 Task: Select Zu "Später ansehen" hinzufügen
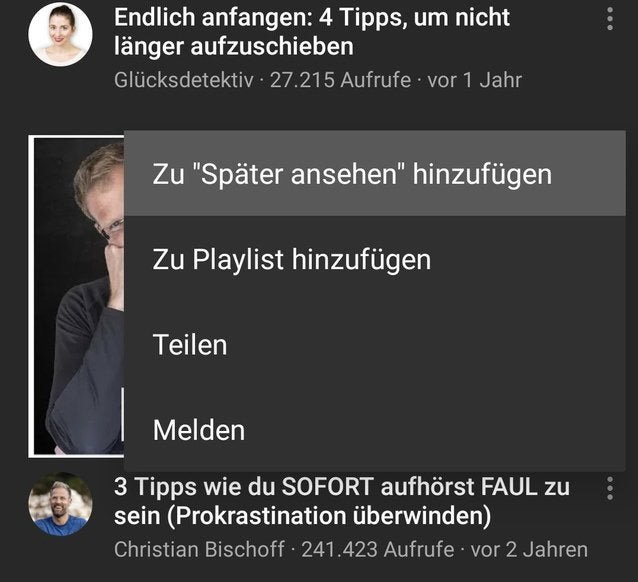[352, 174]
